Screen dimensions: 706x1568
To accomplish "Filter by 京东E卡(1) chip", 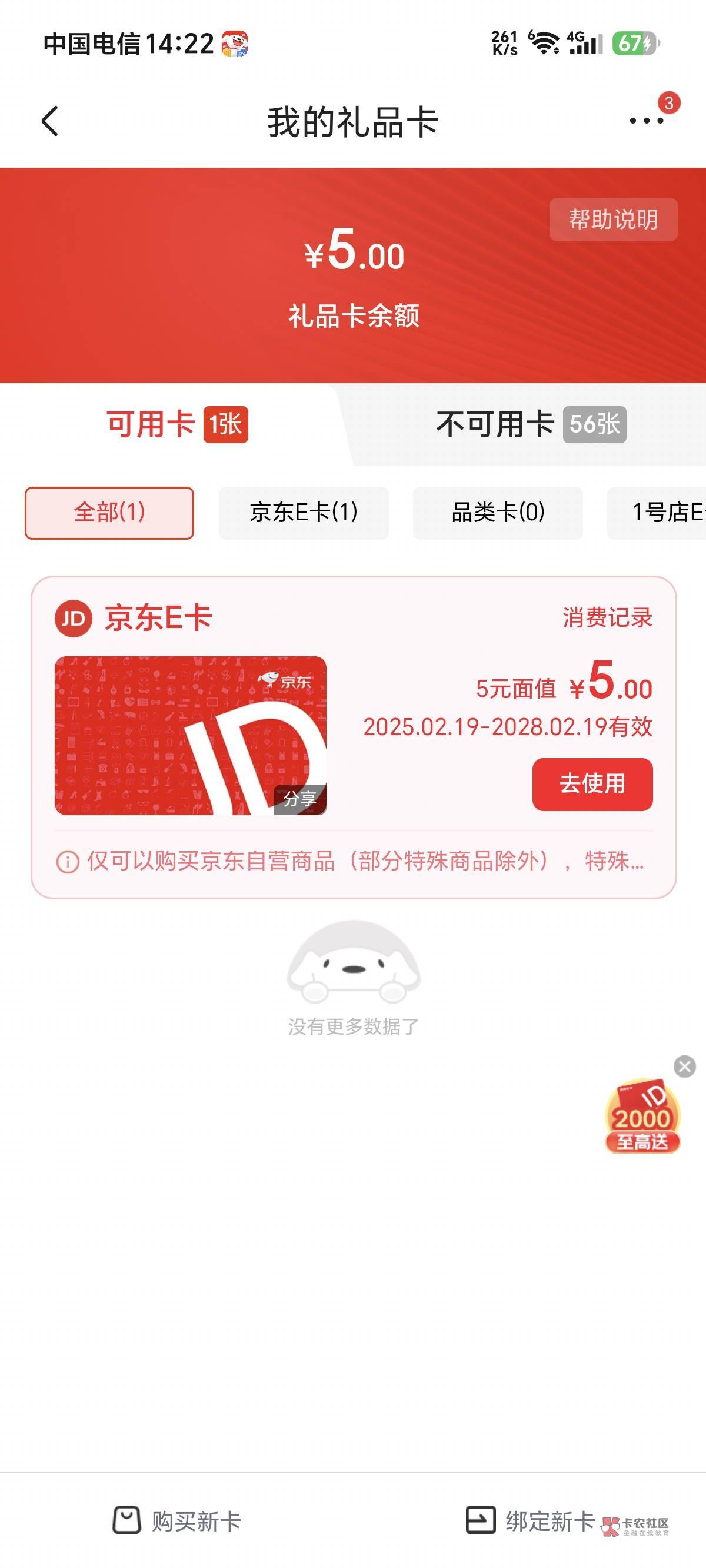I will pyautogui.click(x=304, y=513).
